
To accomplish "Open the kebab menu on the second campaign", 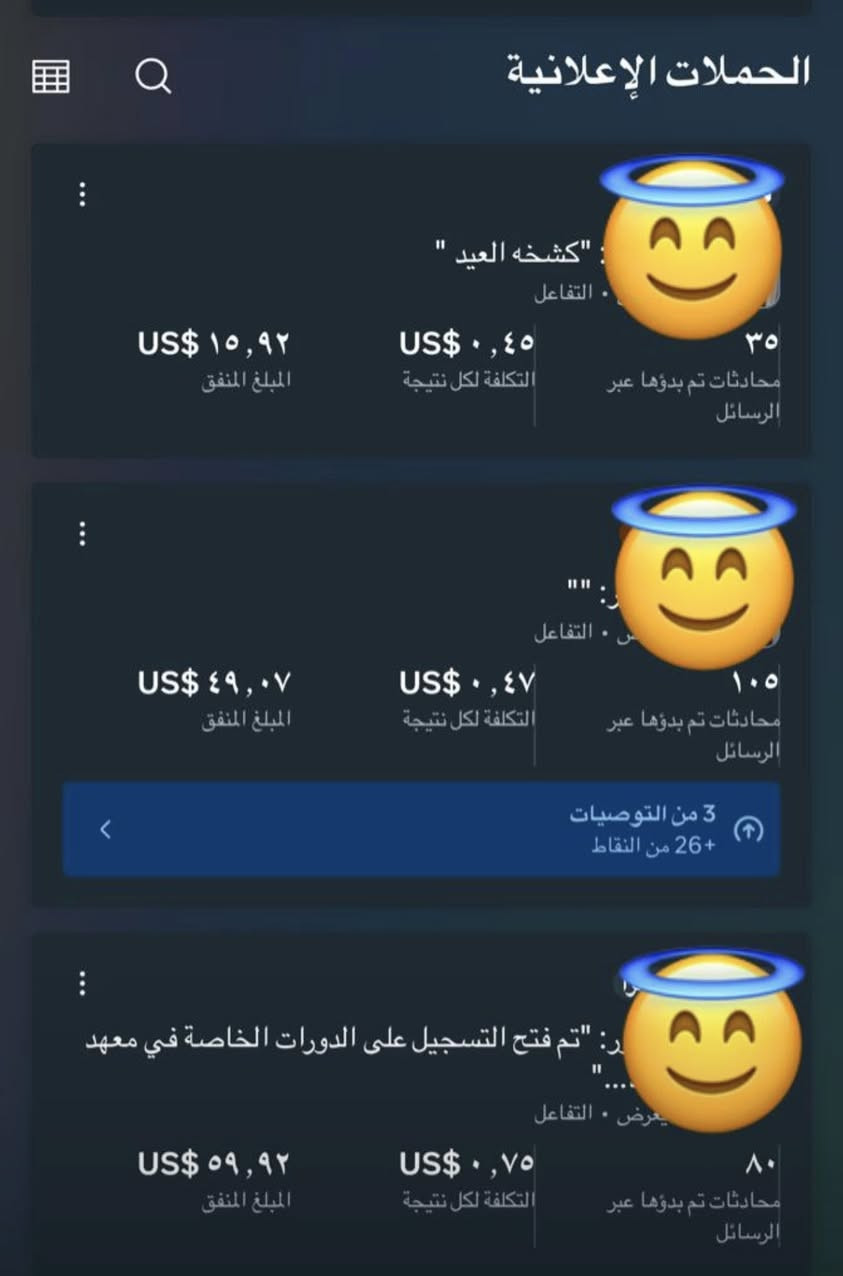I will [81, 534].
